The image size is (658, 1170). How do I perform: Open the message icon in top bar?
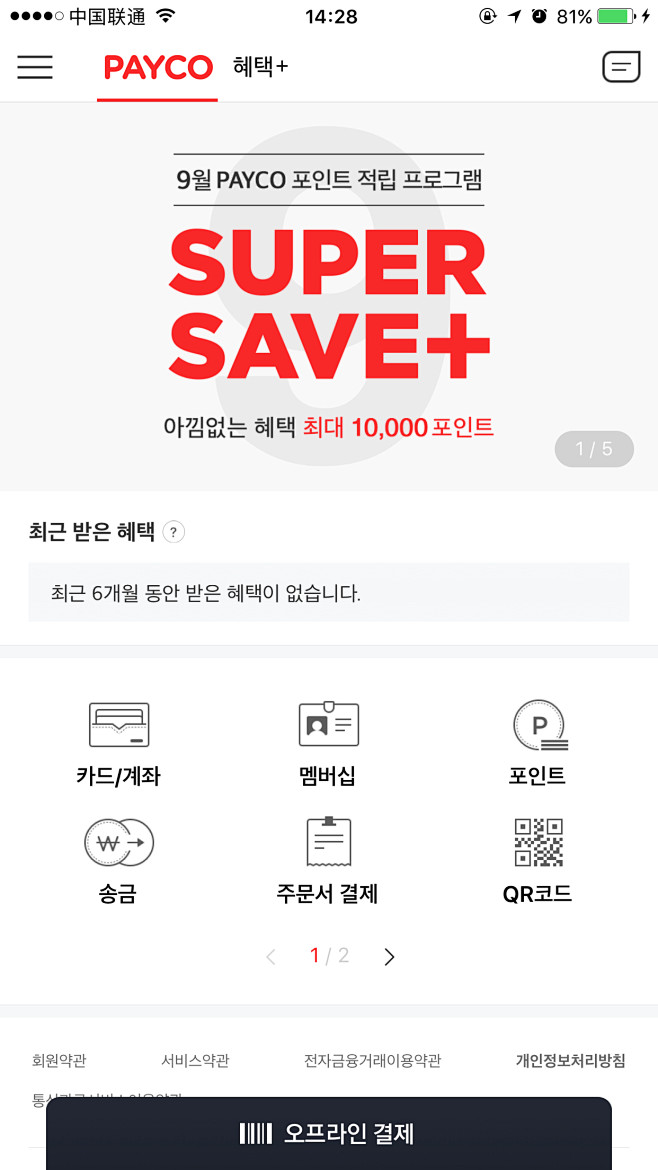(621, 67)
